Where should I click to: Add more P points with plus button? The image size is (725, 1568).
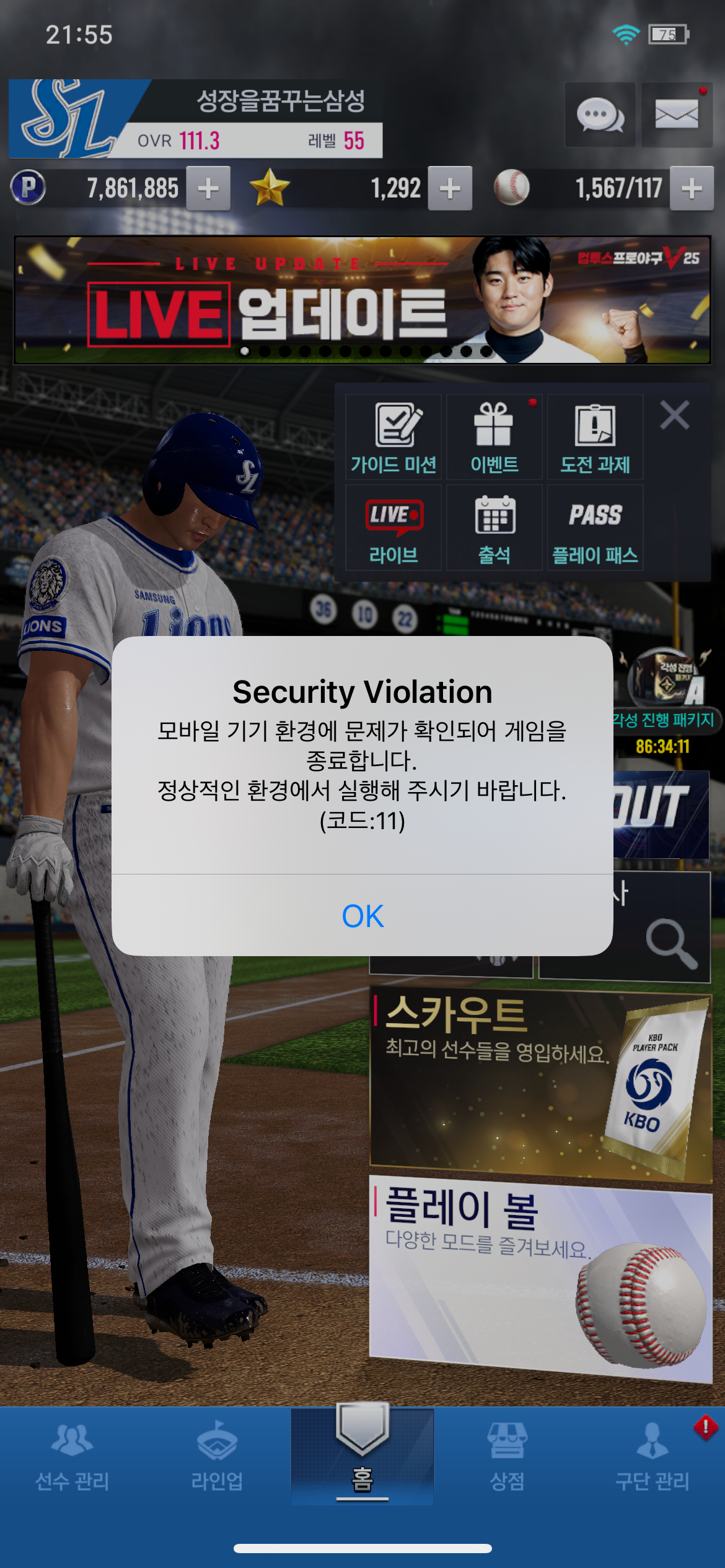click(209, 188)
